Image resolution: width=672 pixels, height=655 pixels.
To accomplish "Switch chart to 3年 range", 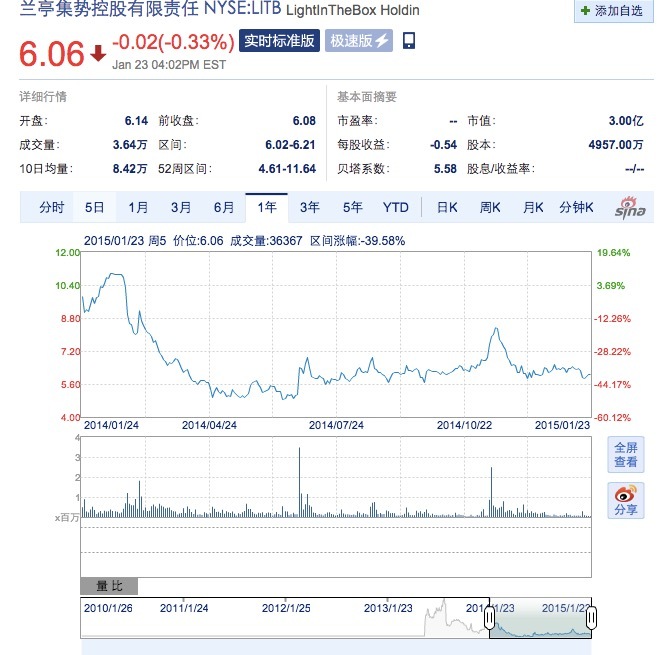I will [310, 208].
